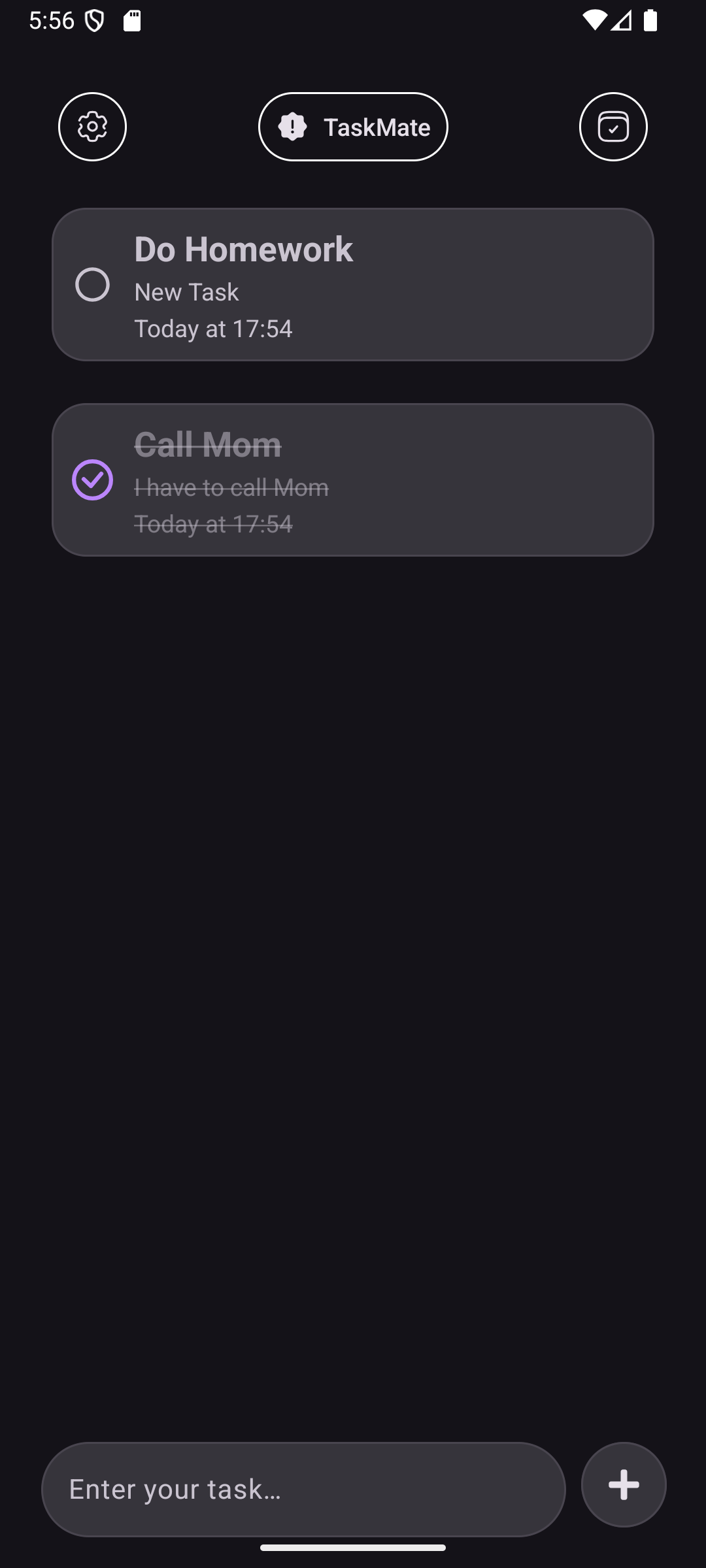The width and height of the screenshot is (706, 1568).
Task: Uncheck the Call Mom task
Action: [92, 480]
